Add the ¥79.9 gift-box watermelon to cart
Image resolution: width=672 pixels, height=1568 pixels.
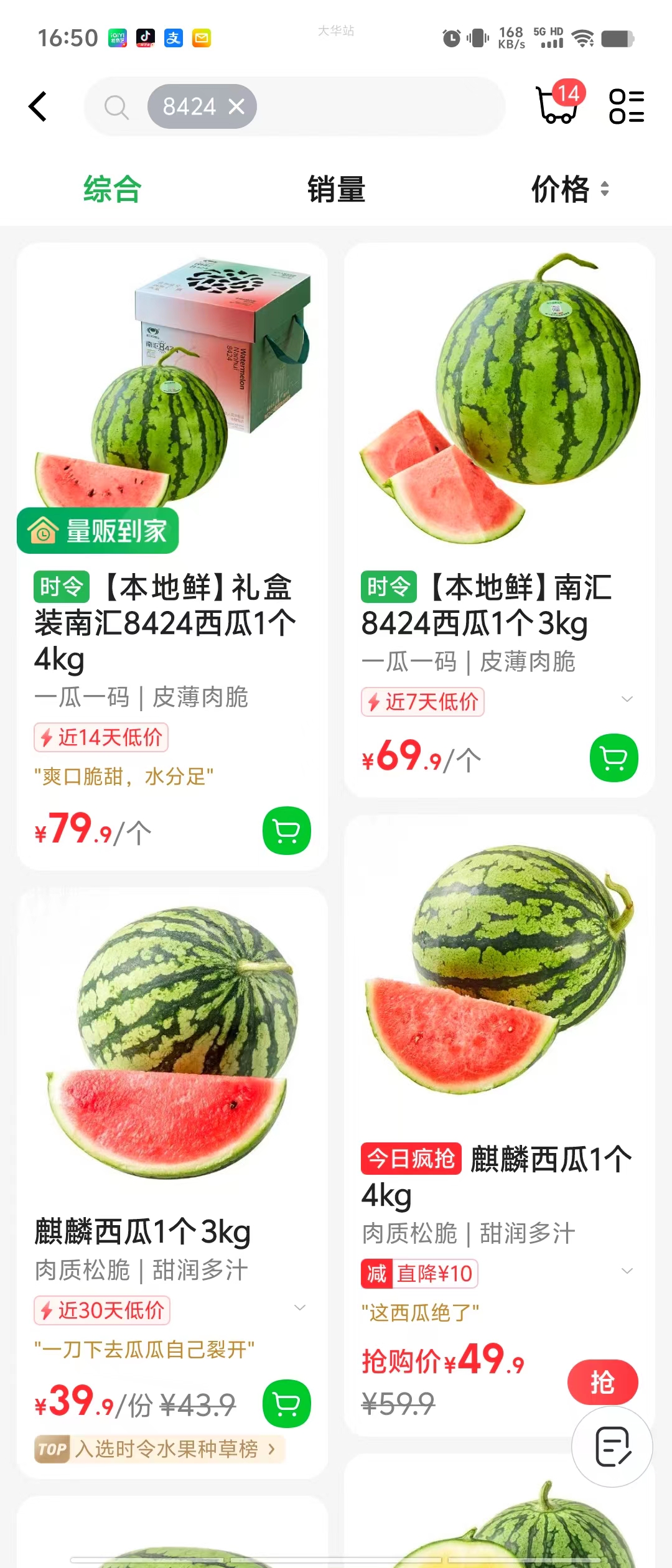coord(287,830)
